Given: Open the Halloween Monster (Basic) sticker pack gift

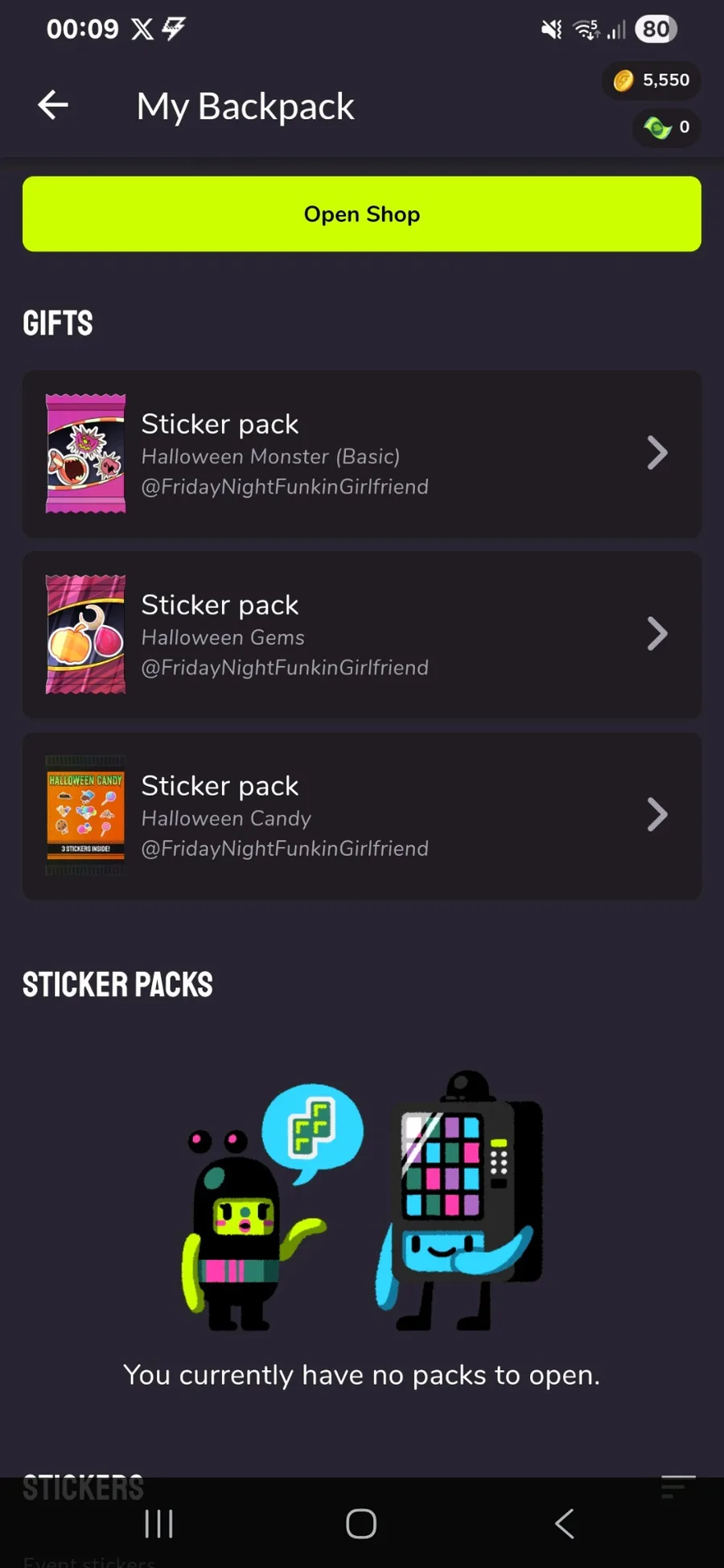Looking at the screenshot, I should (x=362, y=454).
